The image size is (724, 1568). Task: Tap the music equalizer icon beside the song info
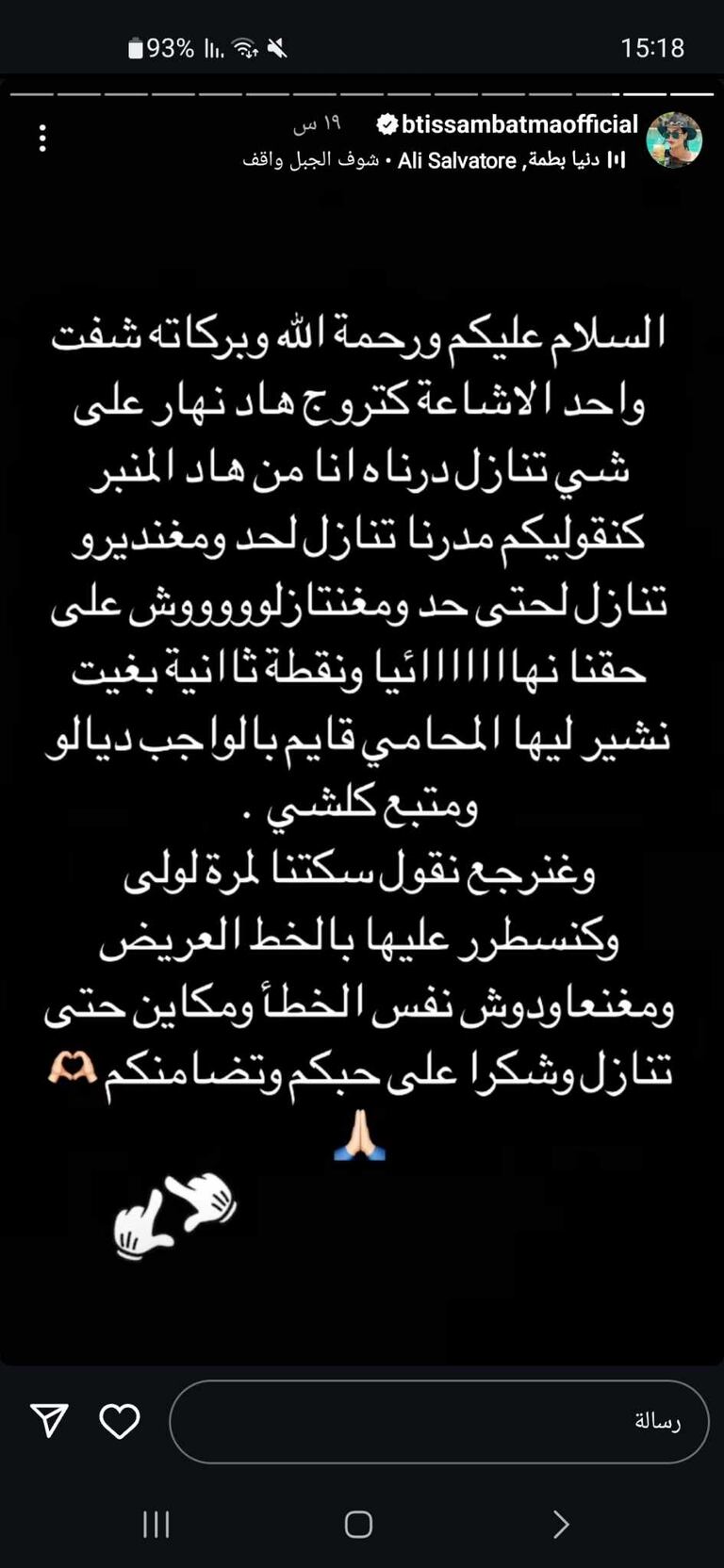618,161
